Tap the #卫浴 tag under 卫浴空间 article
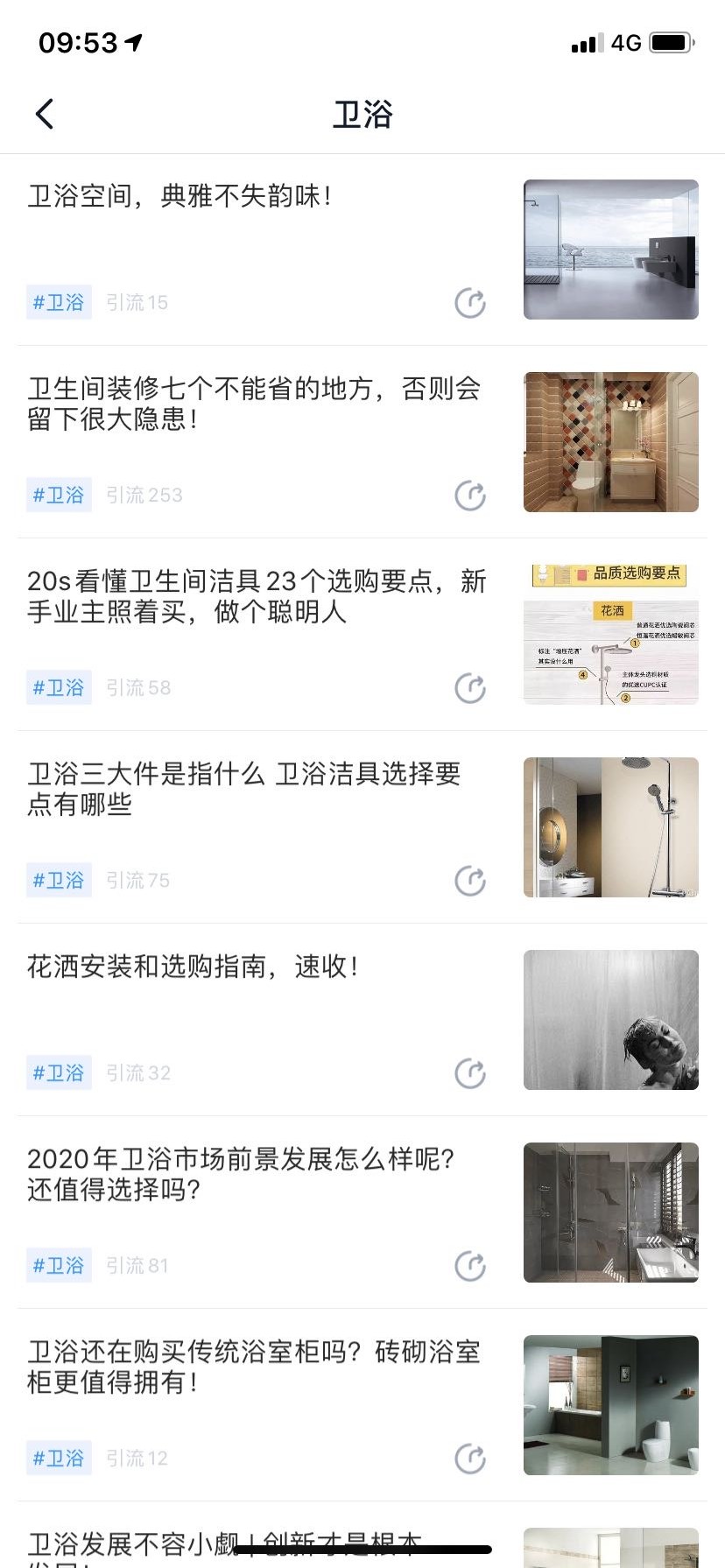 click(59, 302)
